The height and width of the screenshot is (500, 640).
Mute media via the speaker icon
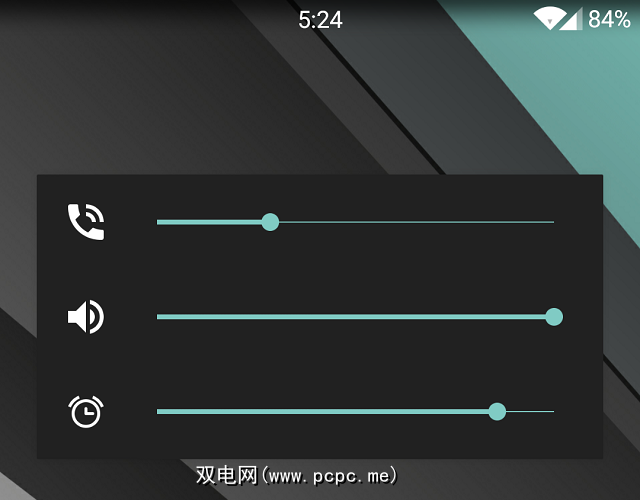(85, 317)
